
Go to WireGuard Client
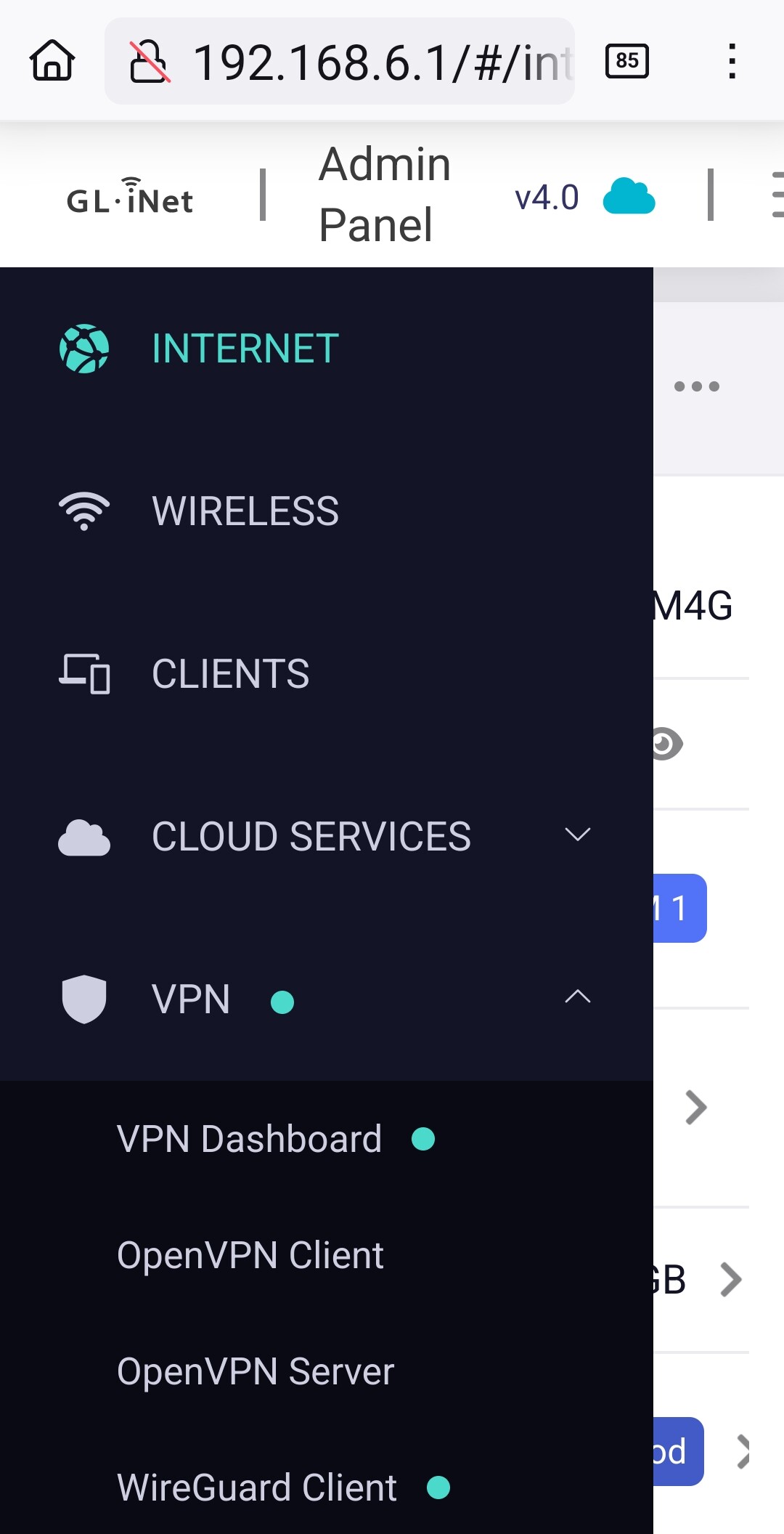327,1488
